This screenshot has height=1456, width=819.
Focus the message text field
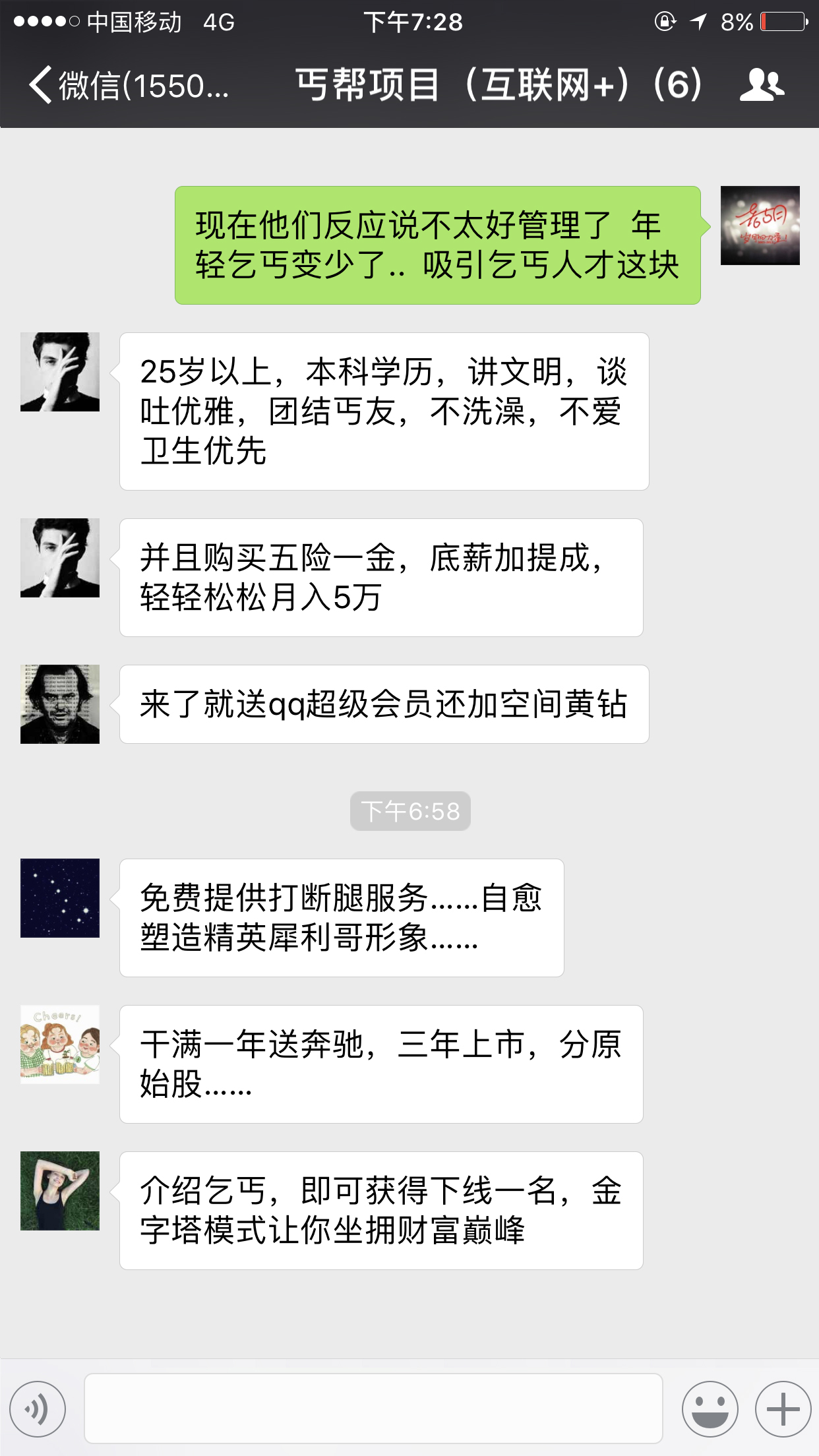[x=373, y=1409]
